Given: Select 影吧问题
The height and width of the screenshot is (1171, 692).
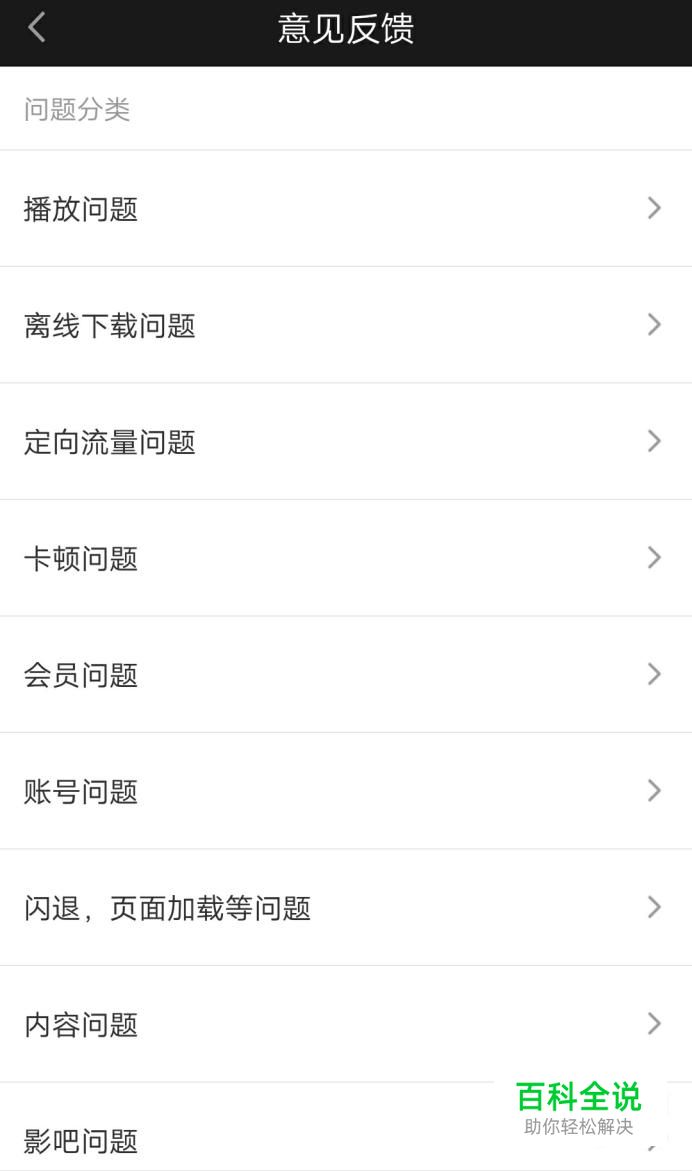Looking at the screenshot, I should [x=346, y=1127].
